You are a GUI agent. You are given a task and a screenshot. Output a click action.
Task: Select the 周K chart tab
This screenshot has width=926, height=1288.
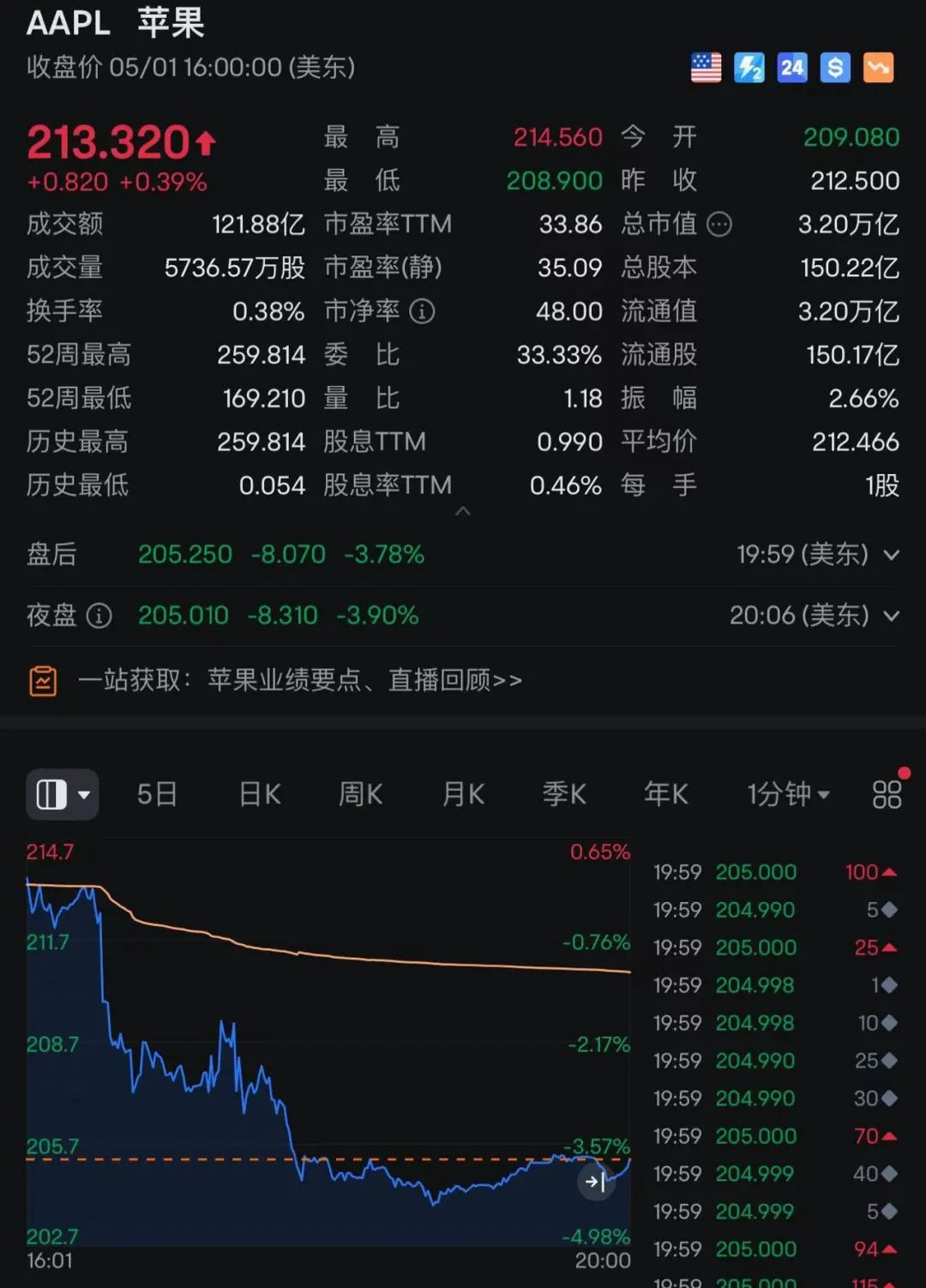[x=360, y=794]
